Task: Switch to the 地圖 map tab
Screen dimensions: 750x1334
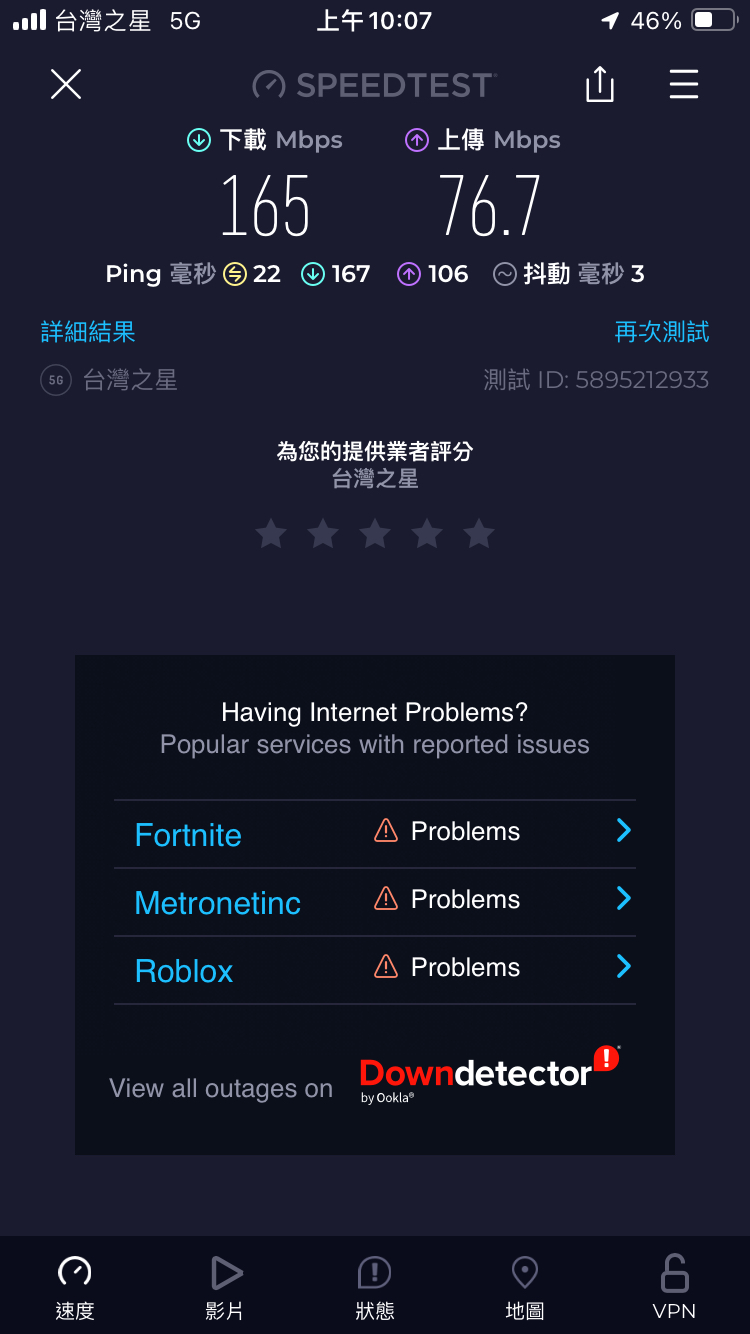Action: click(x=524, y=1286)
